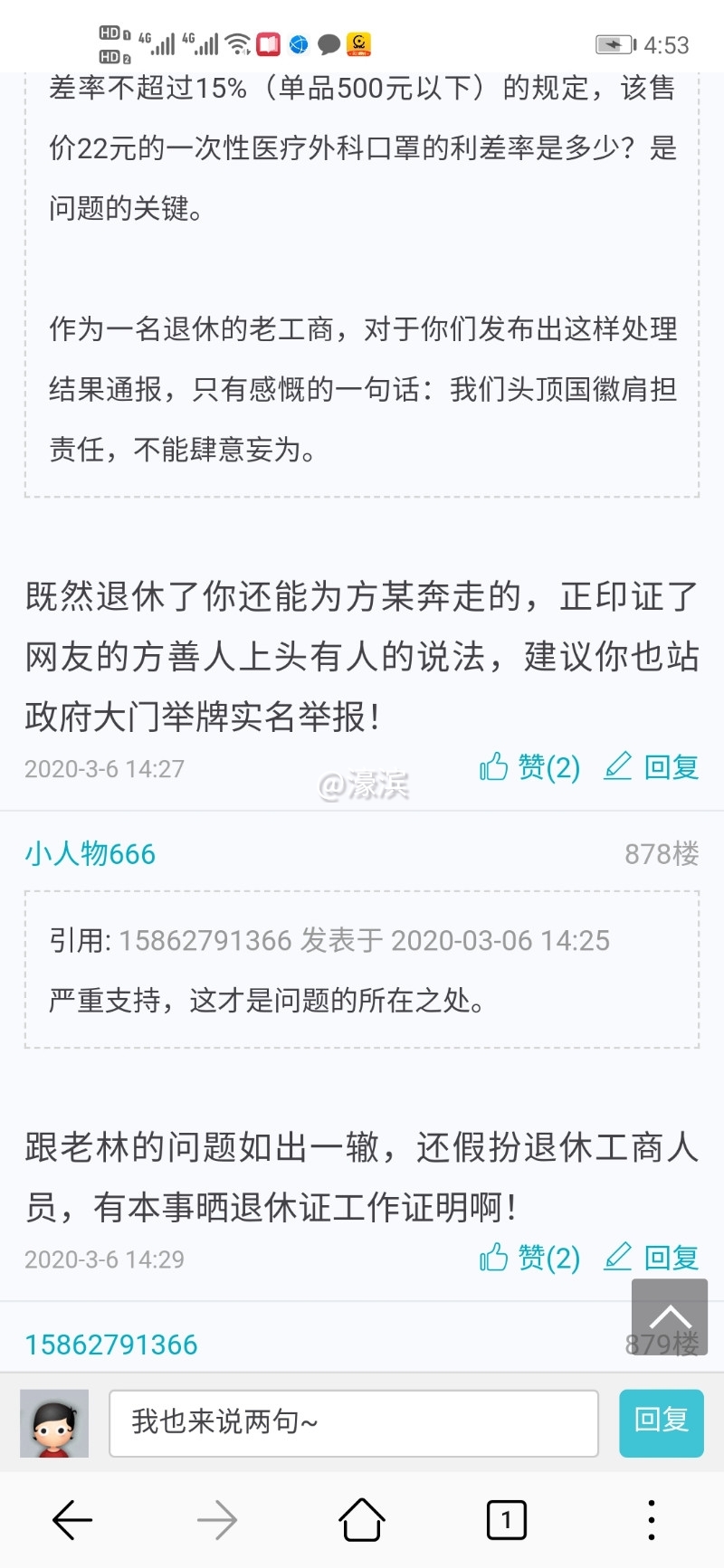Like the comment posted at 14:29

[529, 1258]
